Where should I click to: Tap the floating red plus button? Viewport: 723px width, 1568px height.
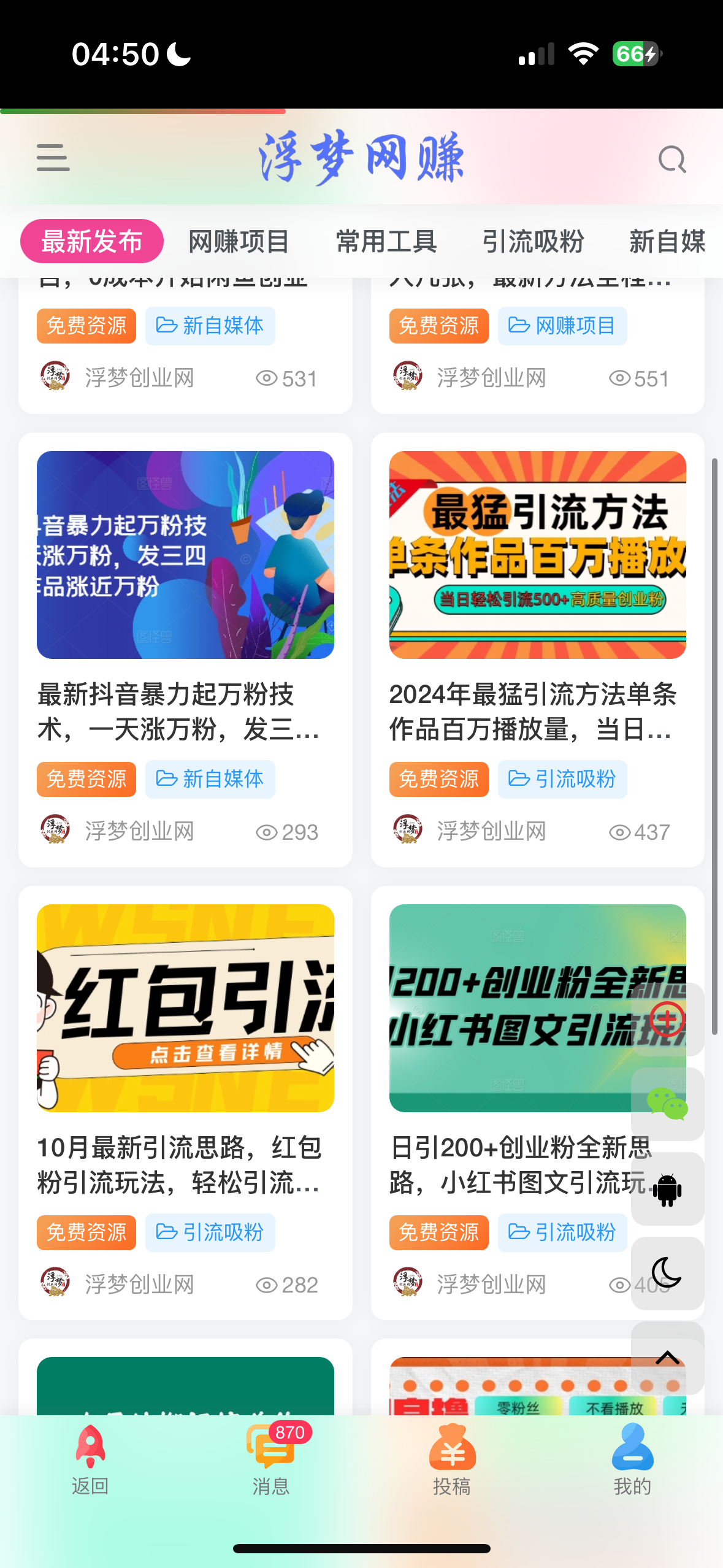click(667, 1020)
